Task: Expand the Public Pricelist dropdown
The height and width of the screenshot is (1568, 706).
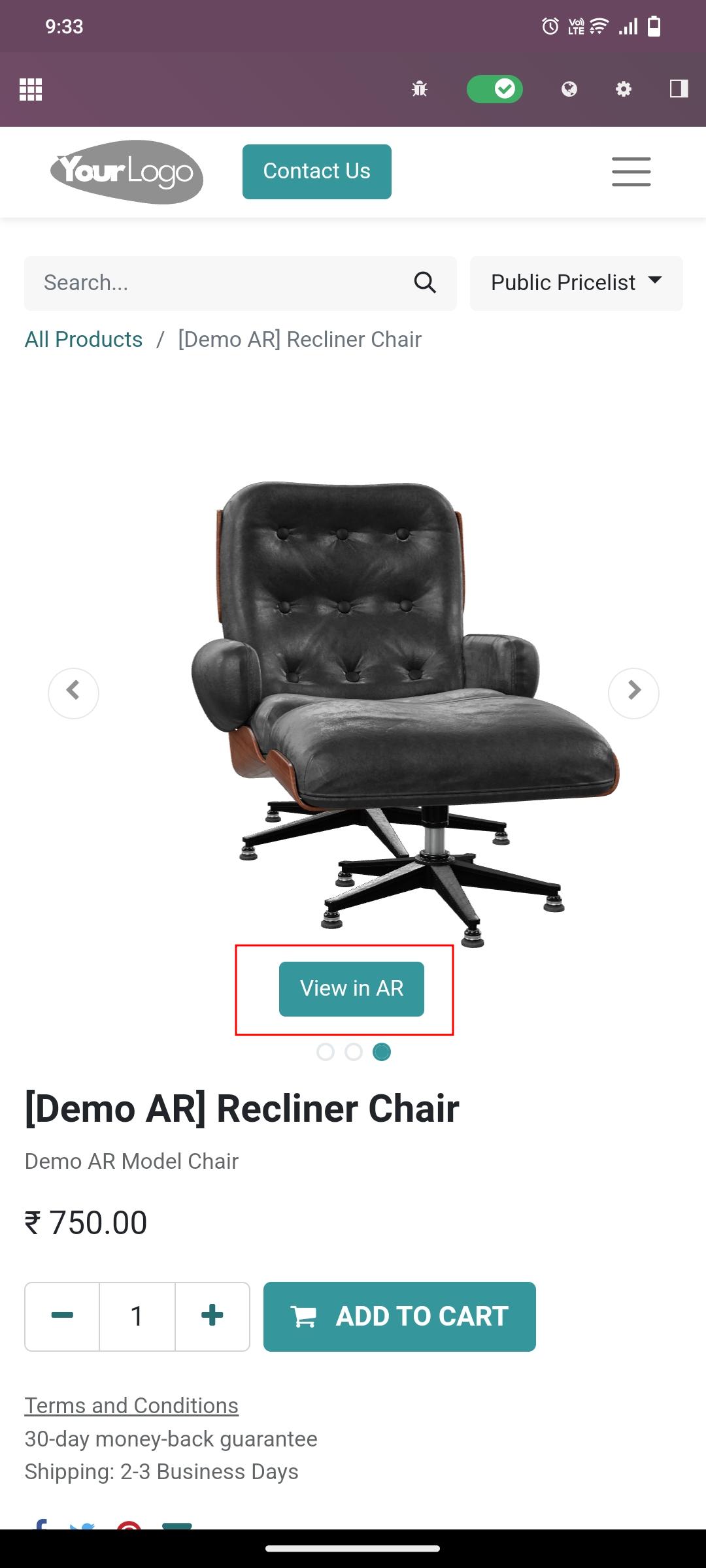Action: point(576,283)
